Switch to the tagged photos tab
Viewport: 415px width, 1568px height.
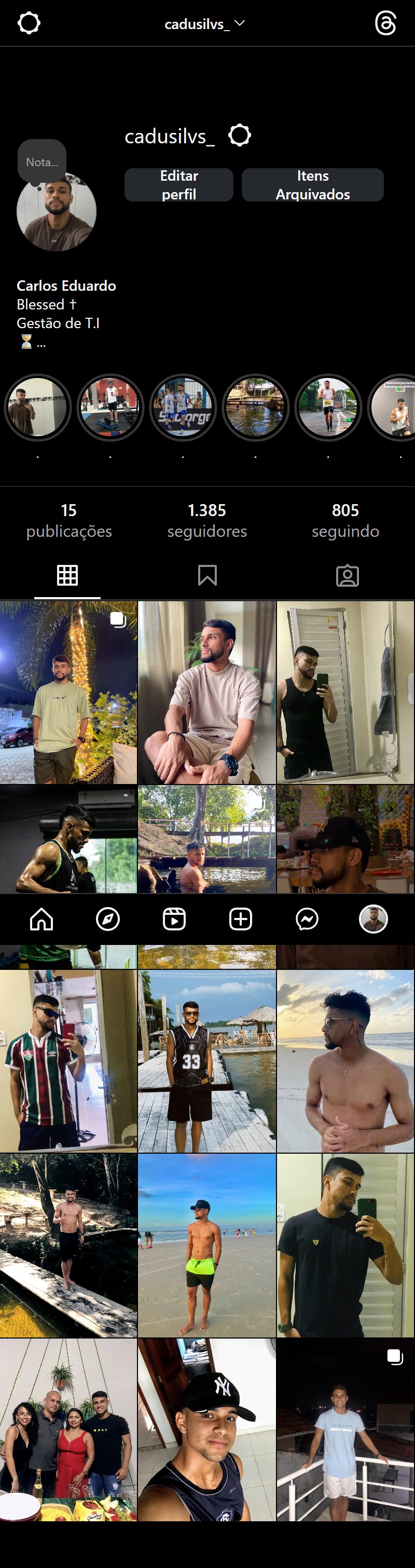click(x=348, y=575)
